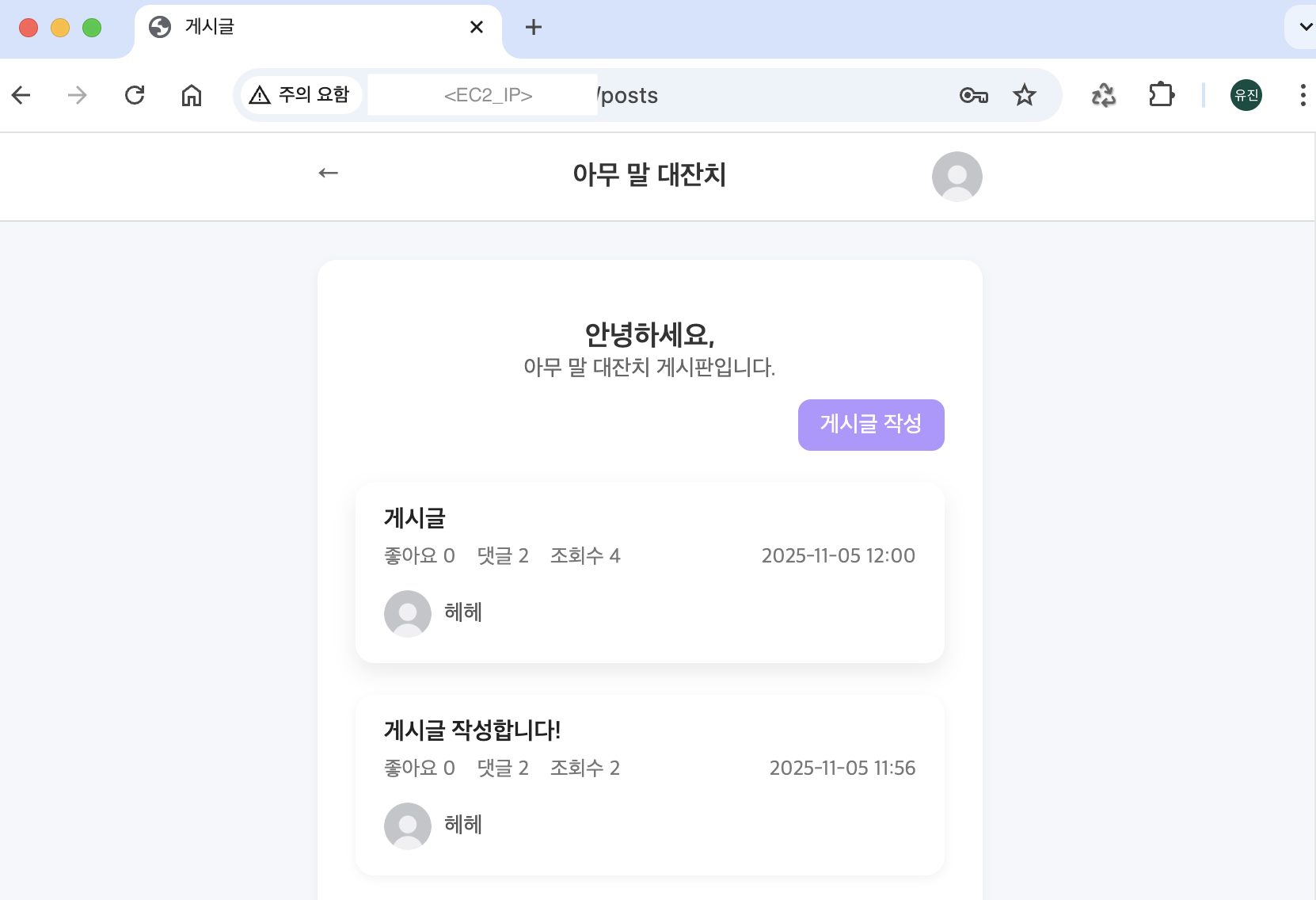Tap the password key icon in address bar
This screenshot has width=1316, height=900.
point(973,95)
